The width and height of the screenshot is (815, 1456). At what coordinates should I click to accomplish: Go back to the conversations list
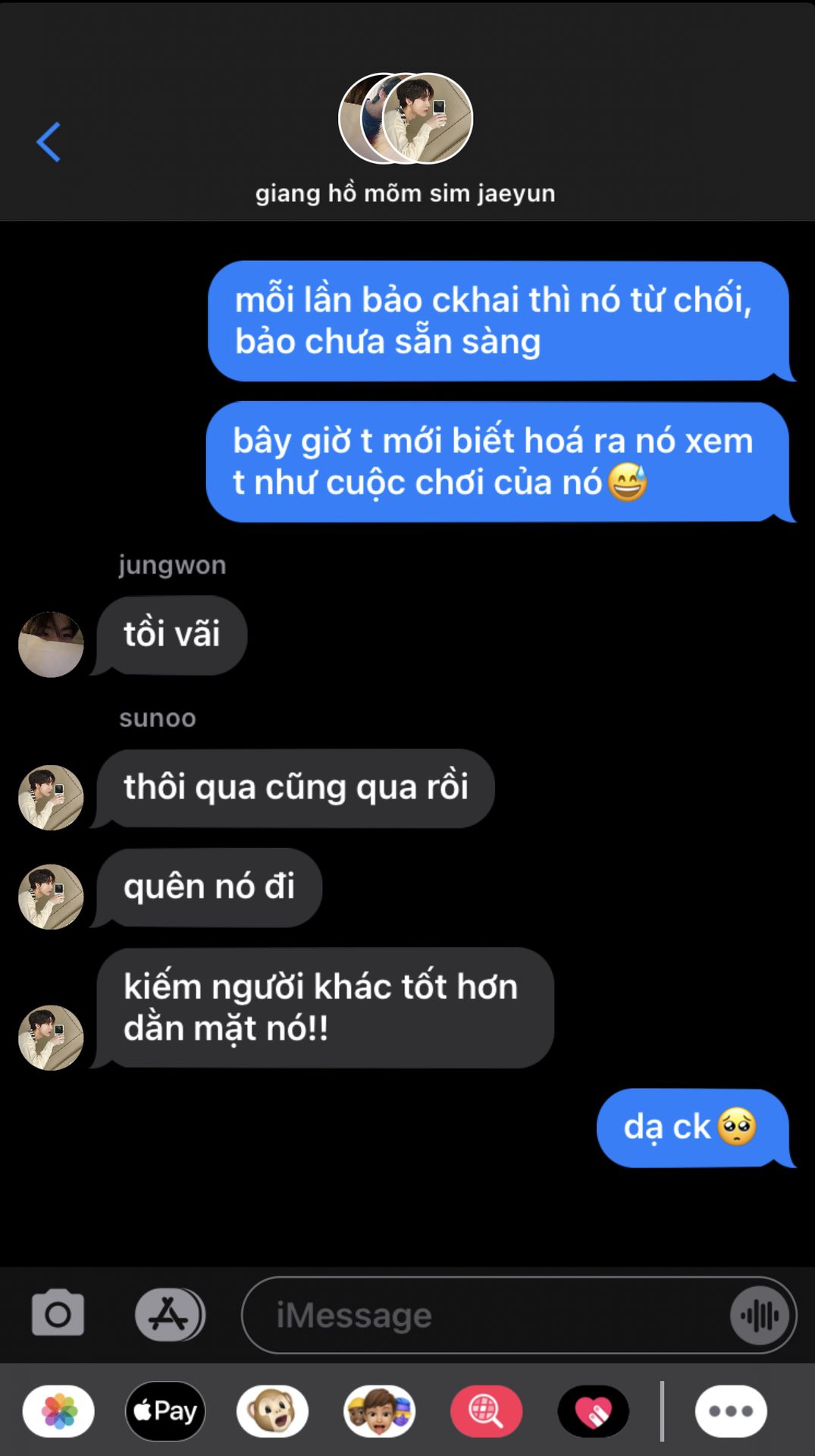coord(49,142)
